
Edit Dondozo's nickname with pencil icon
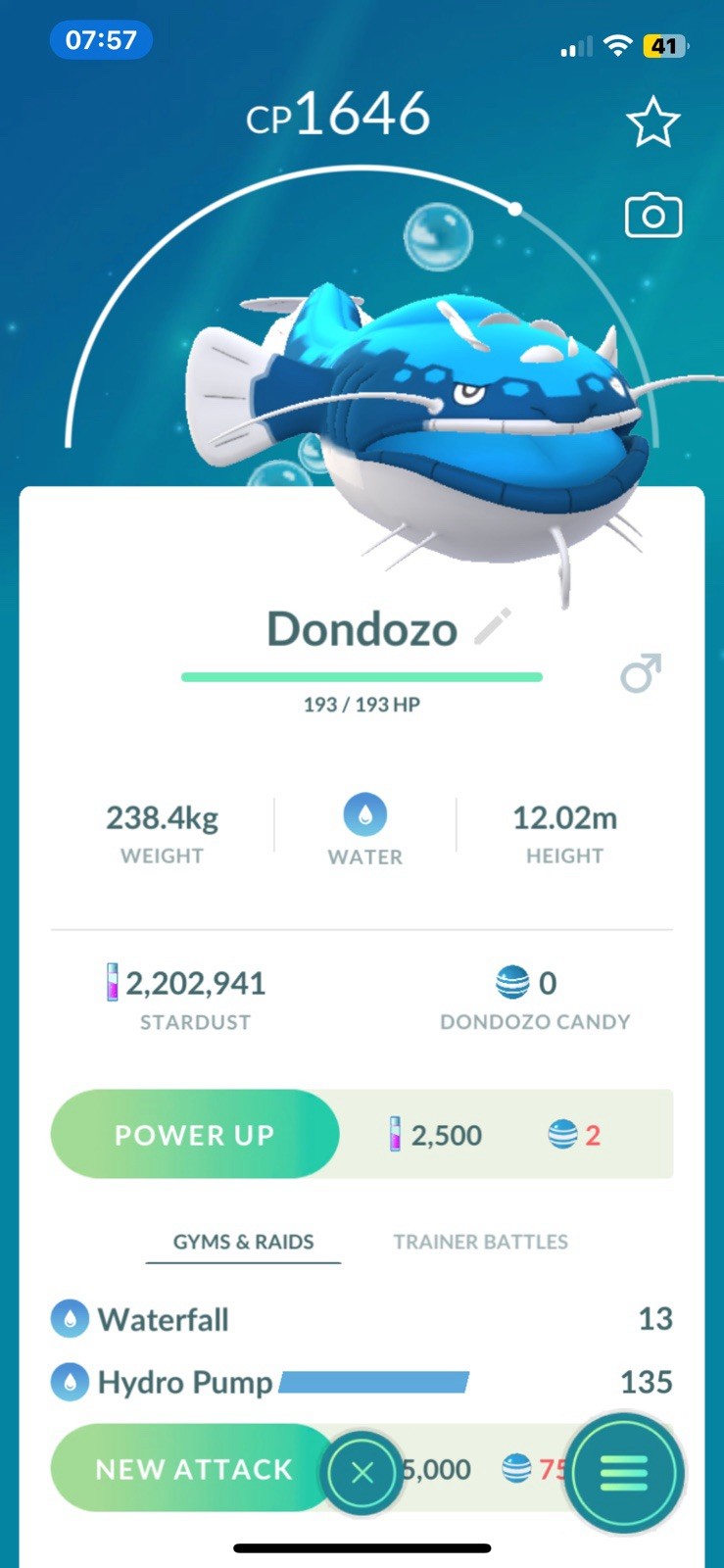pos(493,627)
